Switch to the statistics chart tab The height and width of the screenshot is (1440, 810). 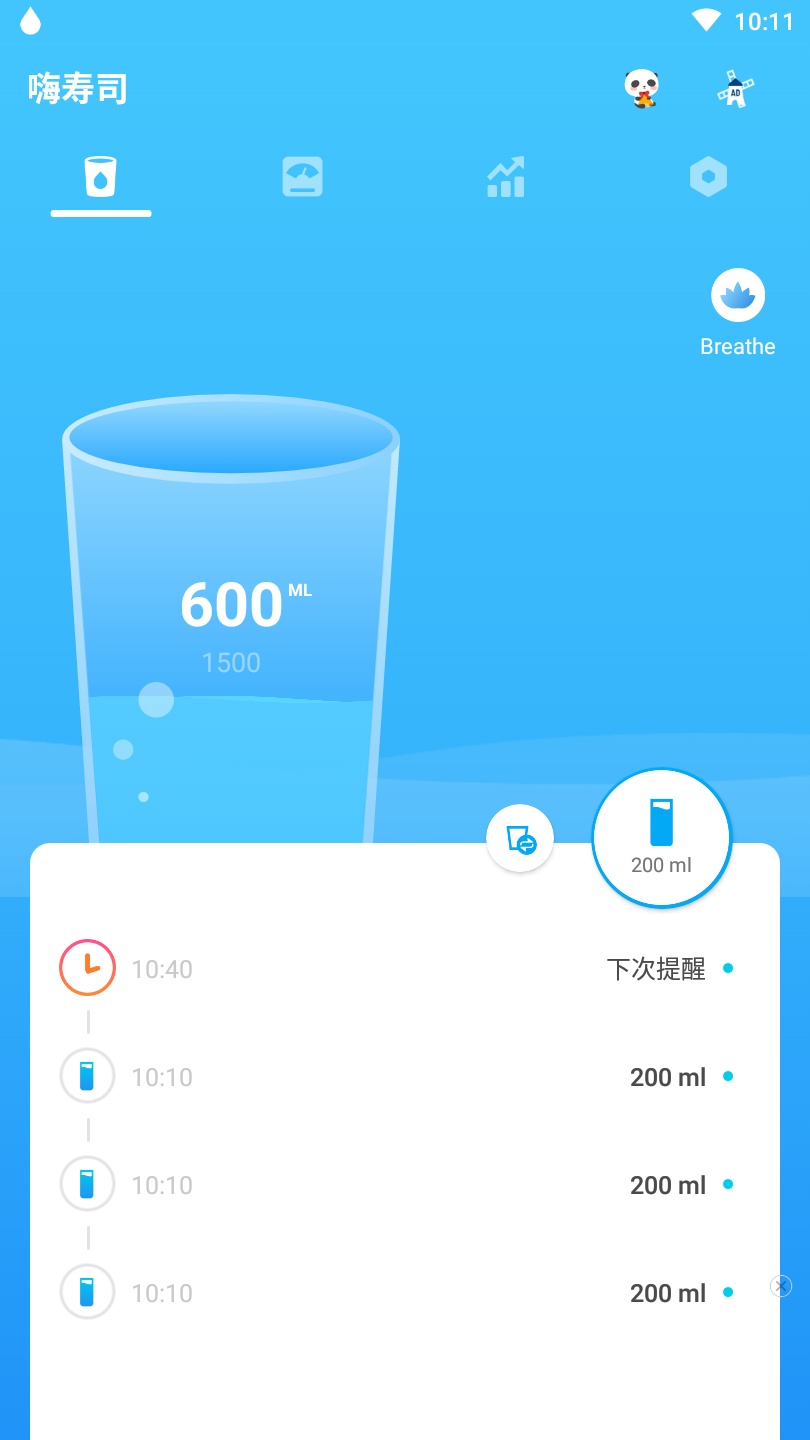505,177
